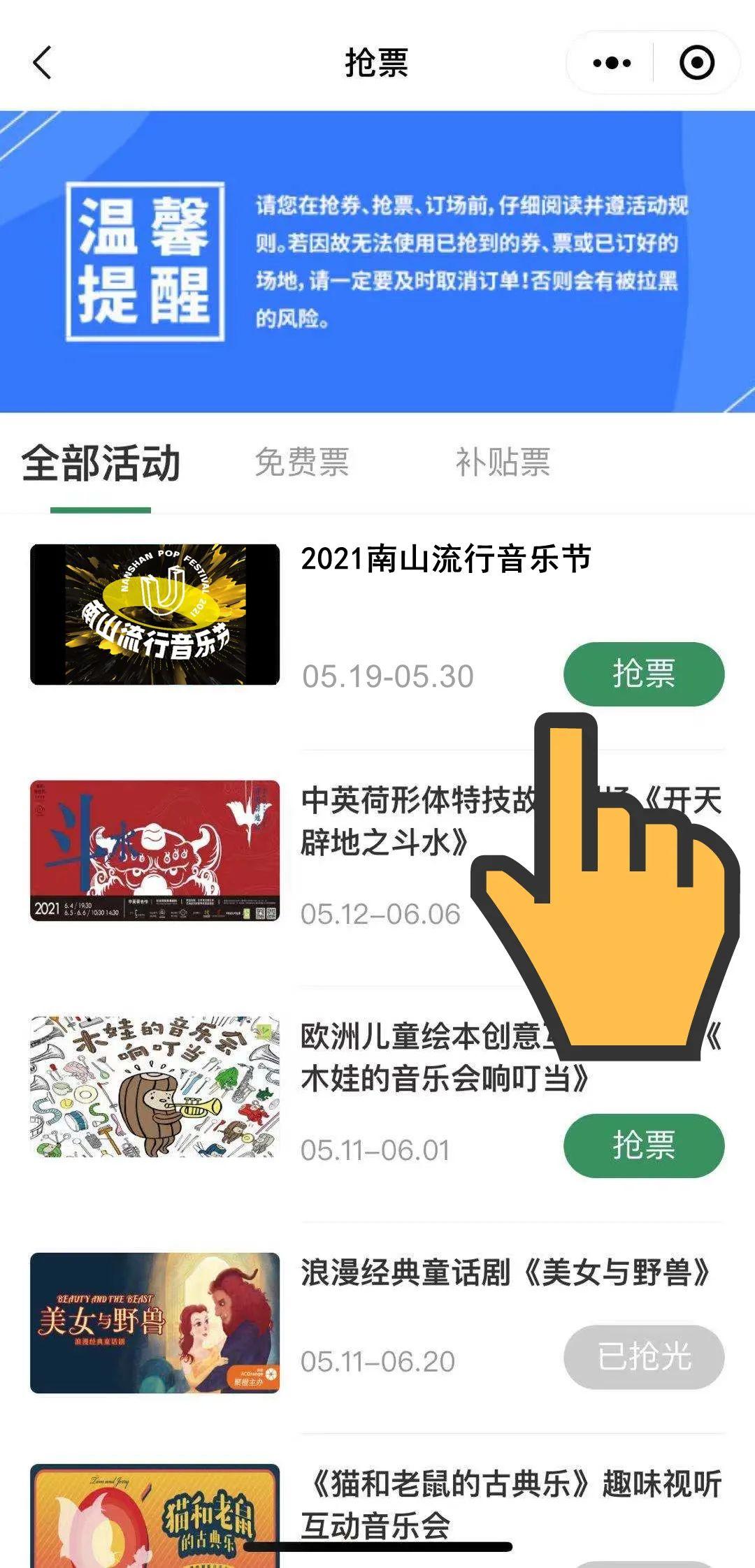Open the 美女与野兽 fairy tale show
The height and width of the screenshot is (1568, 755).
(505, 1272)
